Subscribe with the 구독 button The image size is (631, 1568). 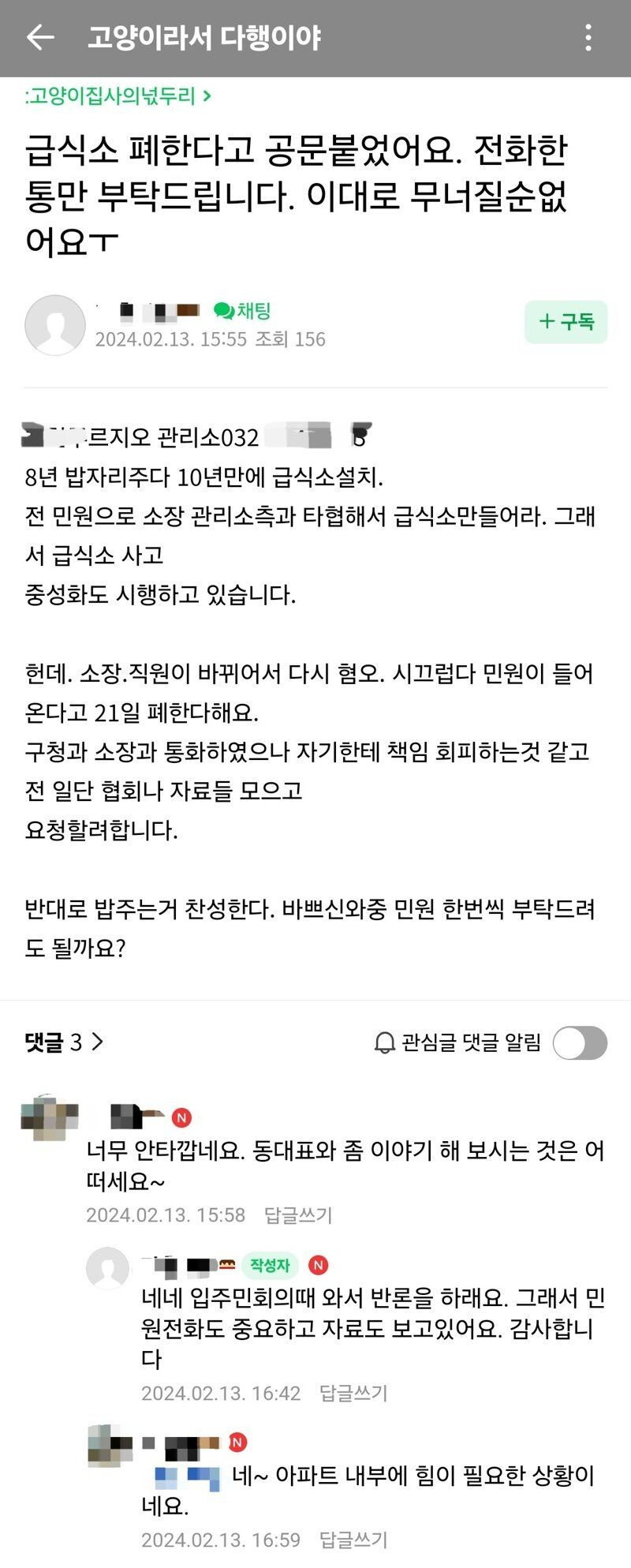[566, 321]
